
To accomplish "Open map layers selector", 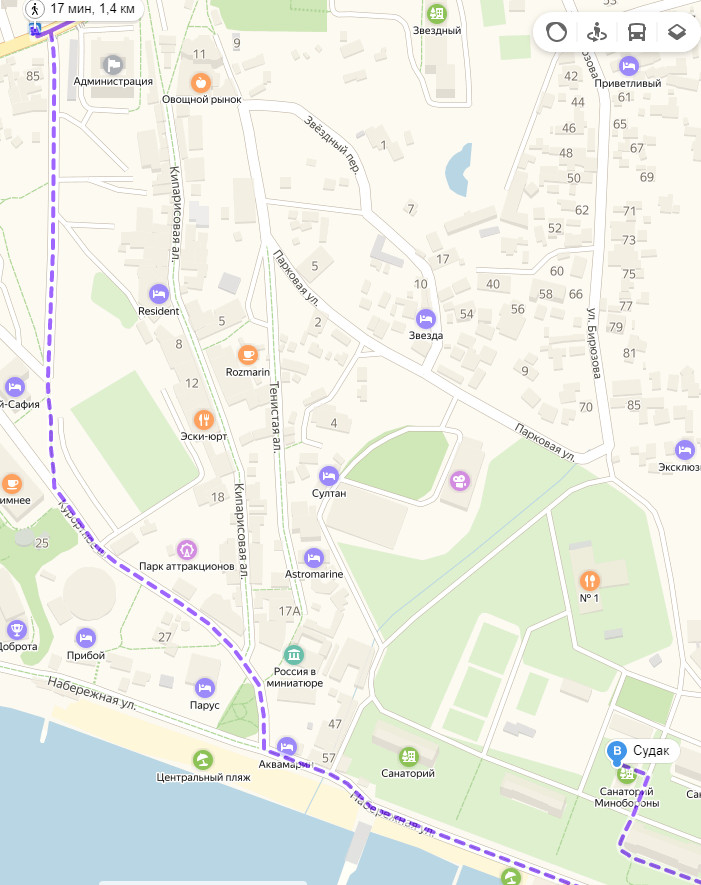I will click(677, 32).
